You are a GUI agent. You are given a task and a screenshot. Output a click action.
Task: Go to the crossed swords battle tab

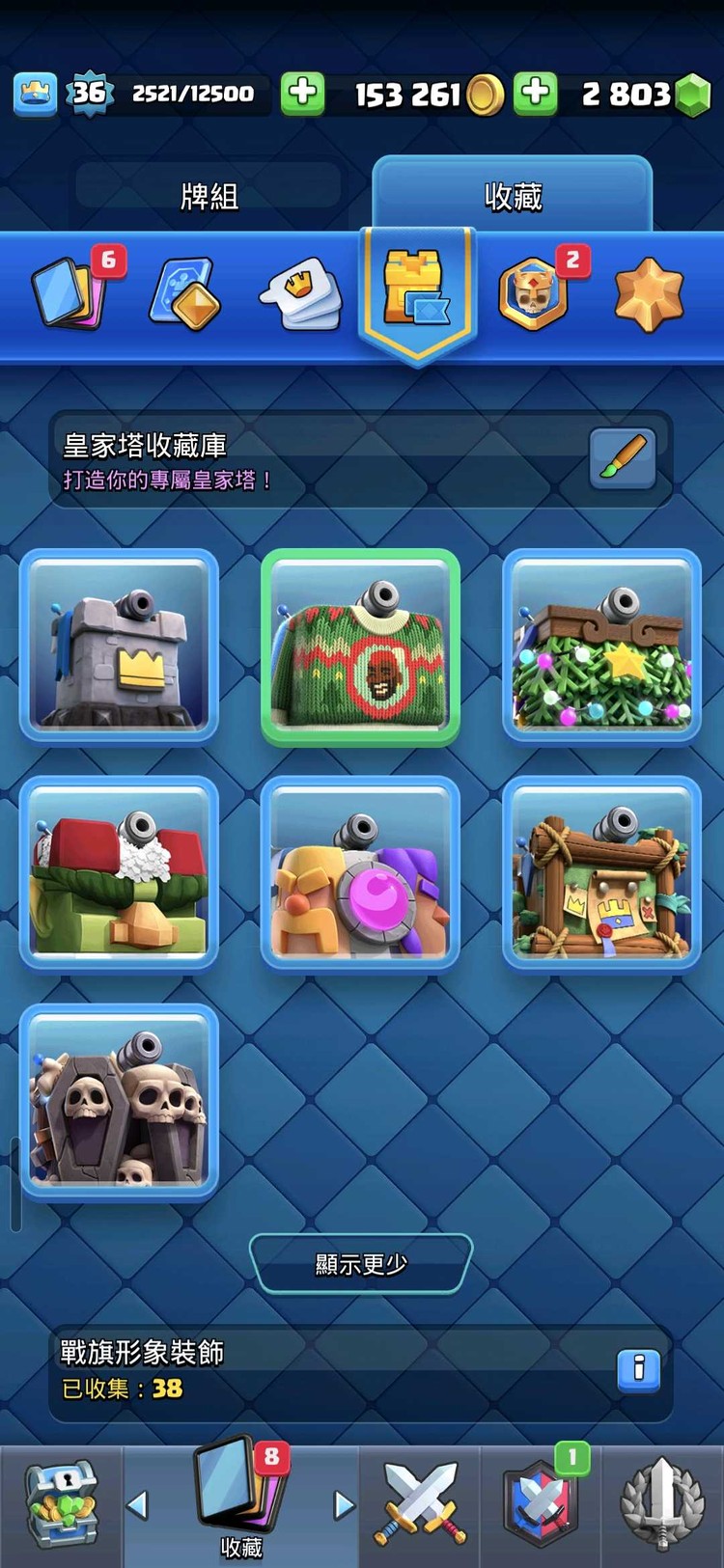point(420,1505)
